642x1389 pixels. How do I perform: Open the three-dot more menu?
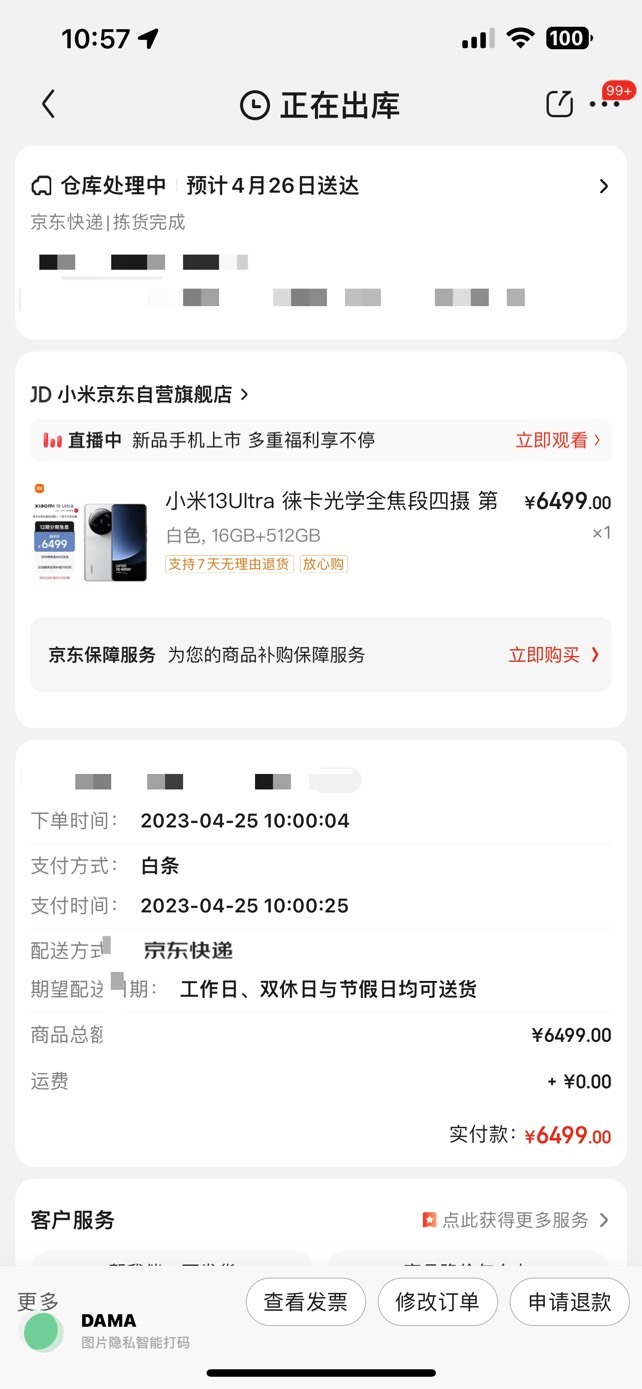[604, 104]
